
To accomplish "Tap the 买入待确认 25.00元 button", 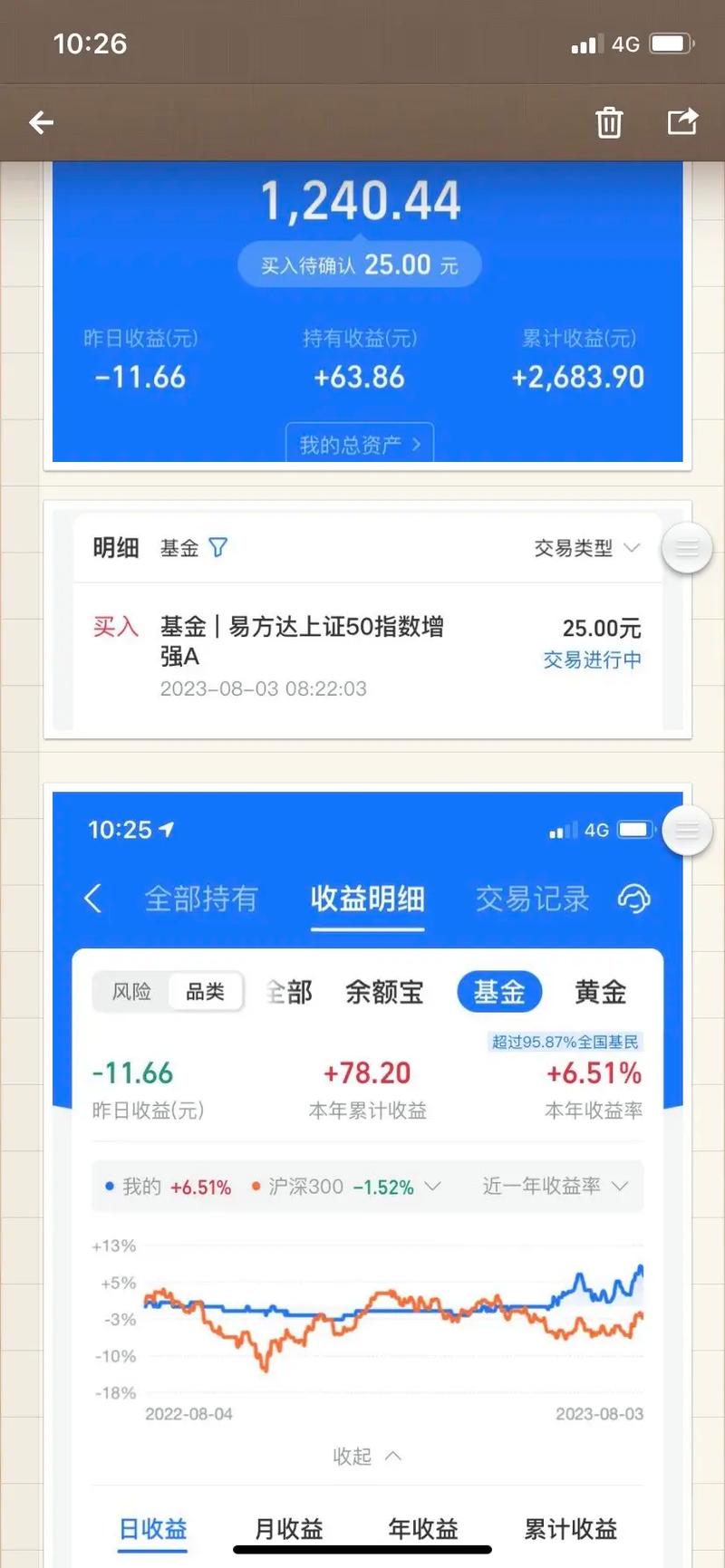I will tap(359, 264).
